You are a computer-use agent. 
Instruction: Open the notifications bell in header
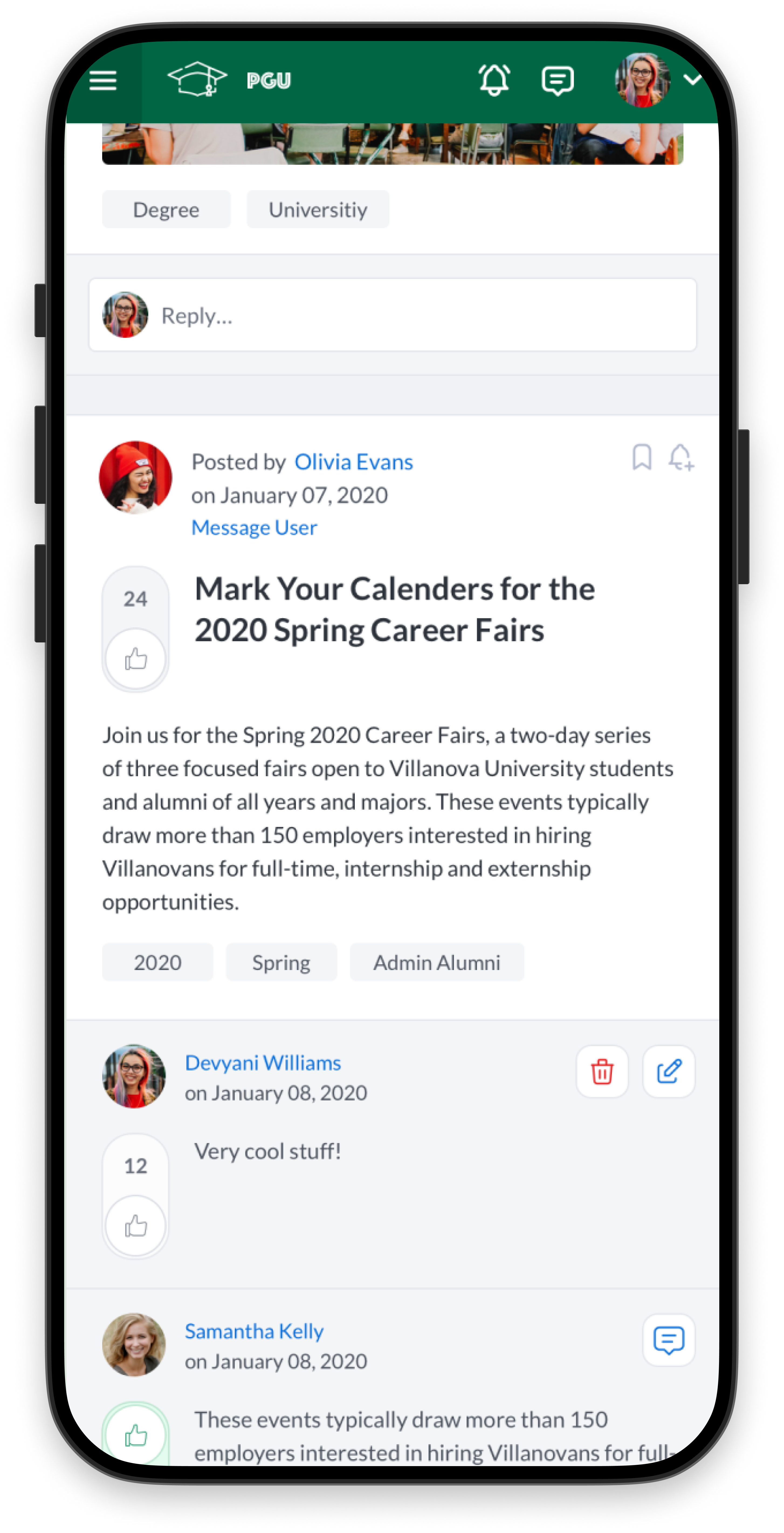click(494, 80)
